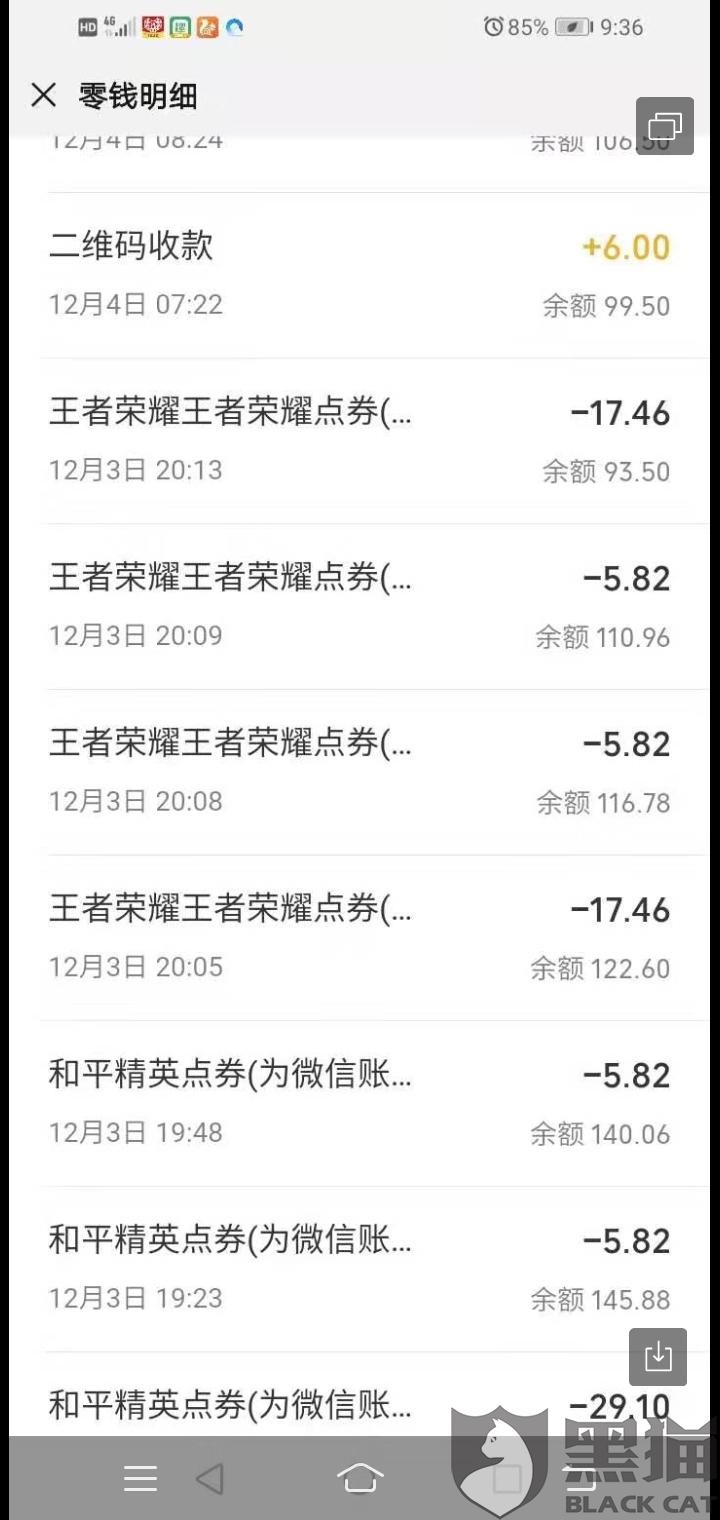Tap the system back triangle
The image size is (720, 1520).
(210, 1478)
